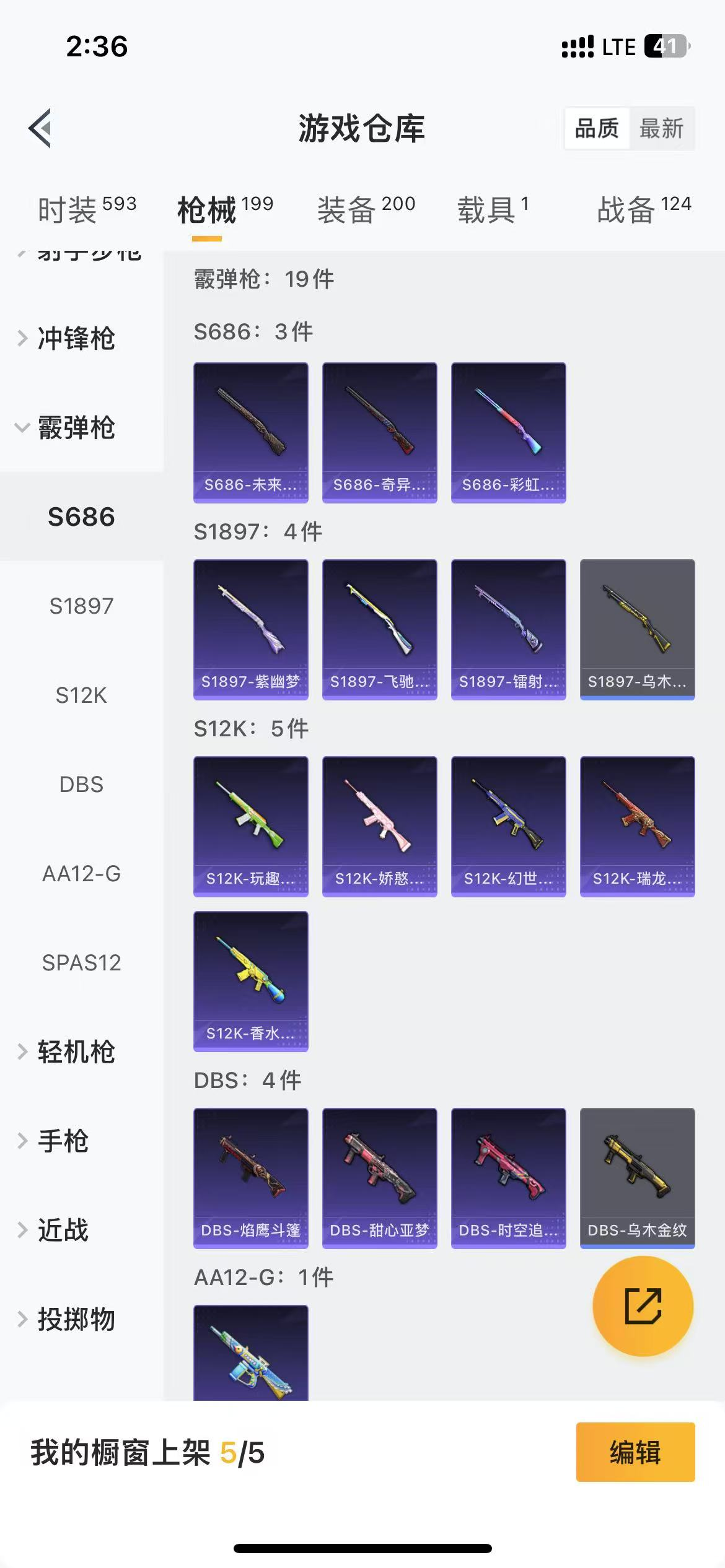Select SPAS12 in the sidebar
725x1568 pixels.
(81, 963)
